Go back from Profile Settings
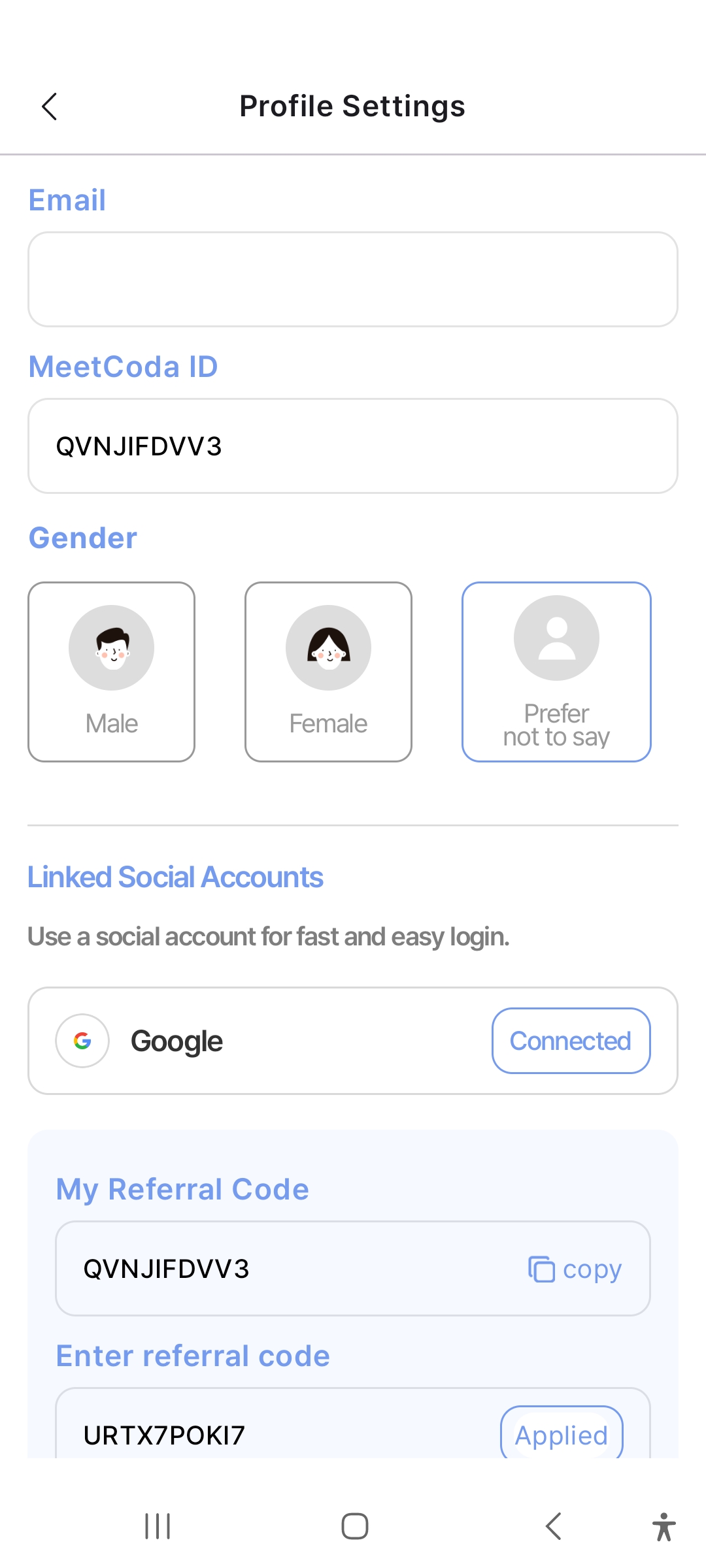 click(x=50, y=106)
